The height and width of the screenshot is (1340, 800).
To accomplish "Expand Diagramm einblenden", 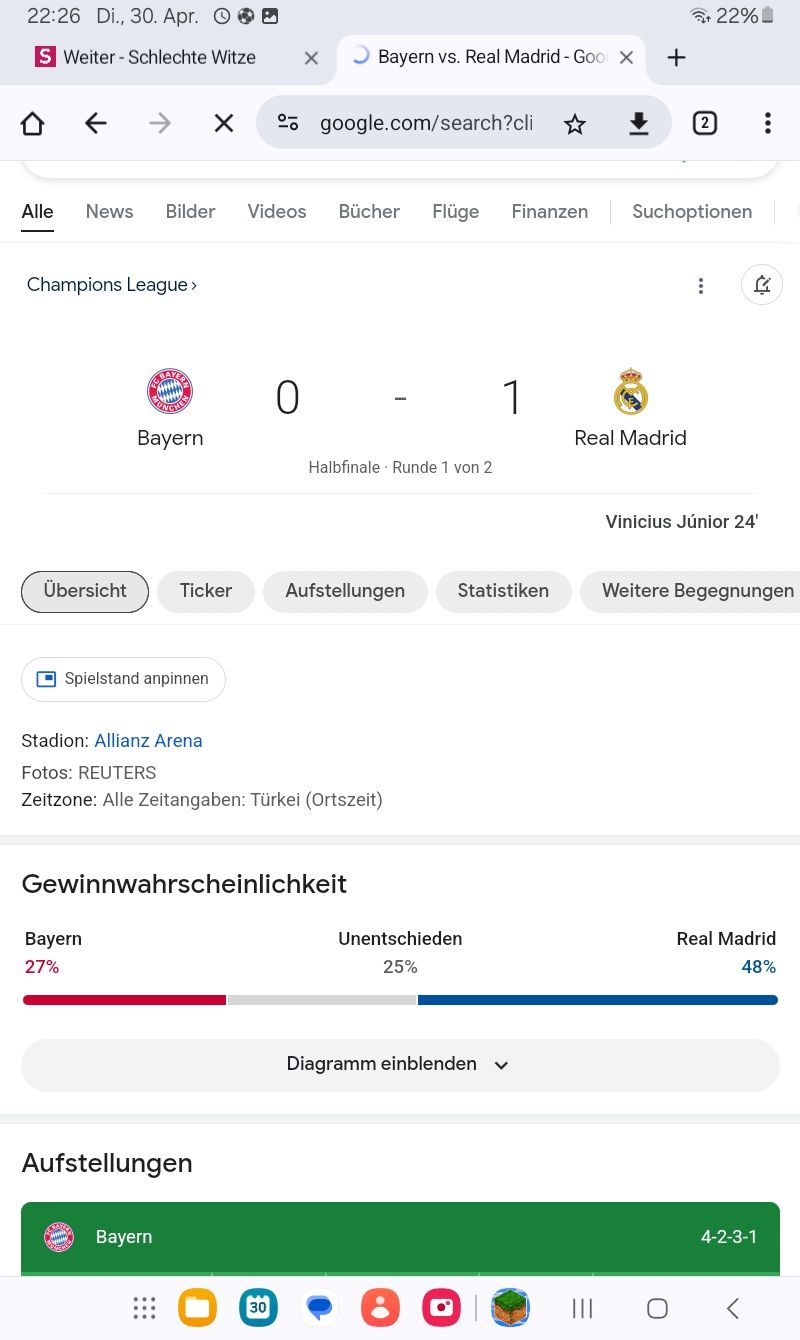I will [399, 1064].
